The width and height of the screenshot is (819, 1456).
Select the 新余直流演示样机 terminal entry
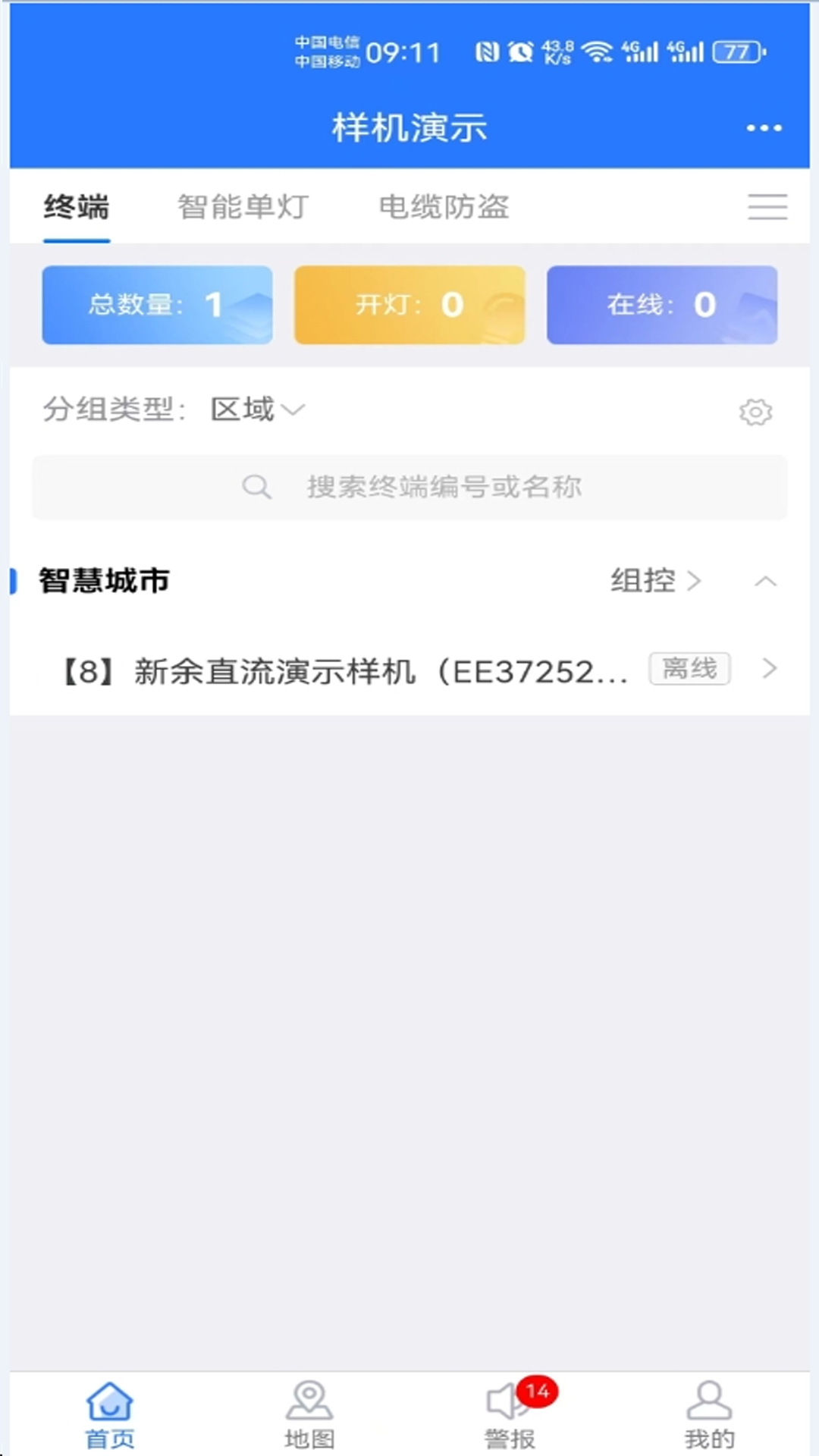341,669
